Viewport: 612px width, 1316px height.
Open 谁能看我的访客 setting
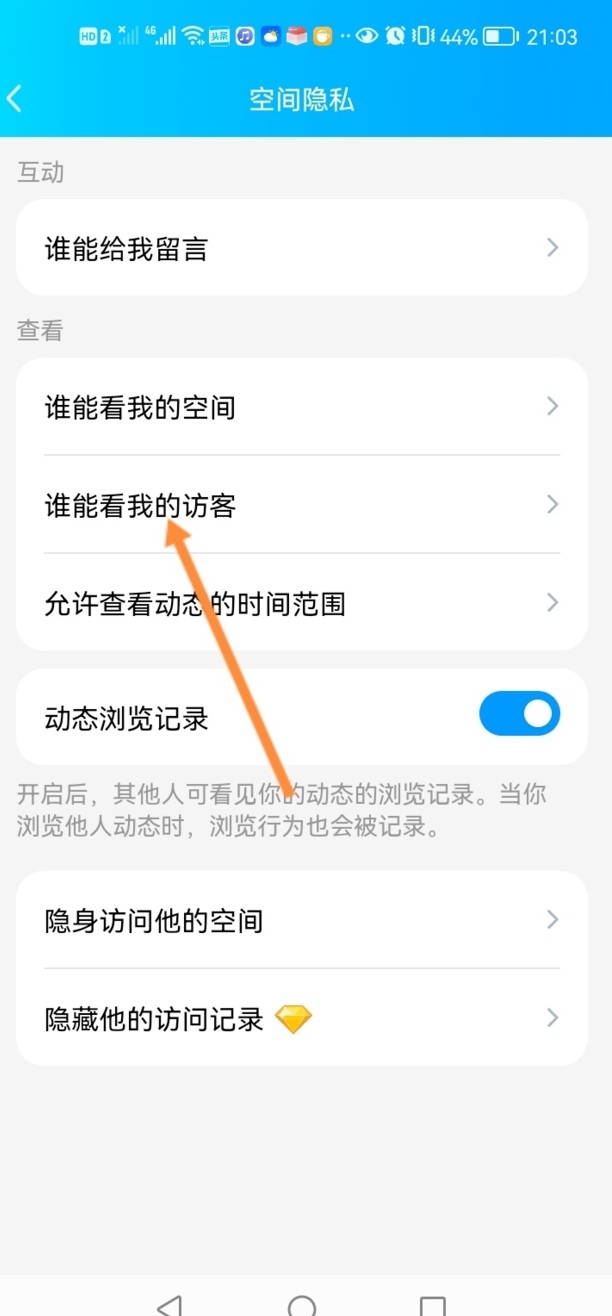click(301, 505)
